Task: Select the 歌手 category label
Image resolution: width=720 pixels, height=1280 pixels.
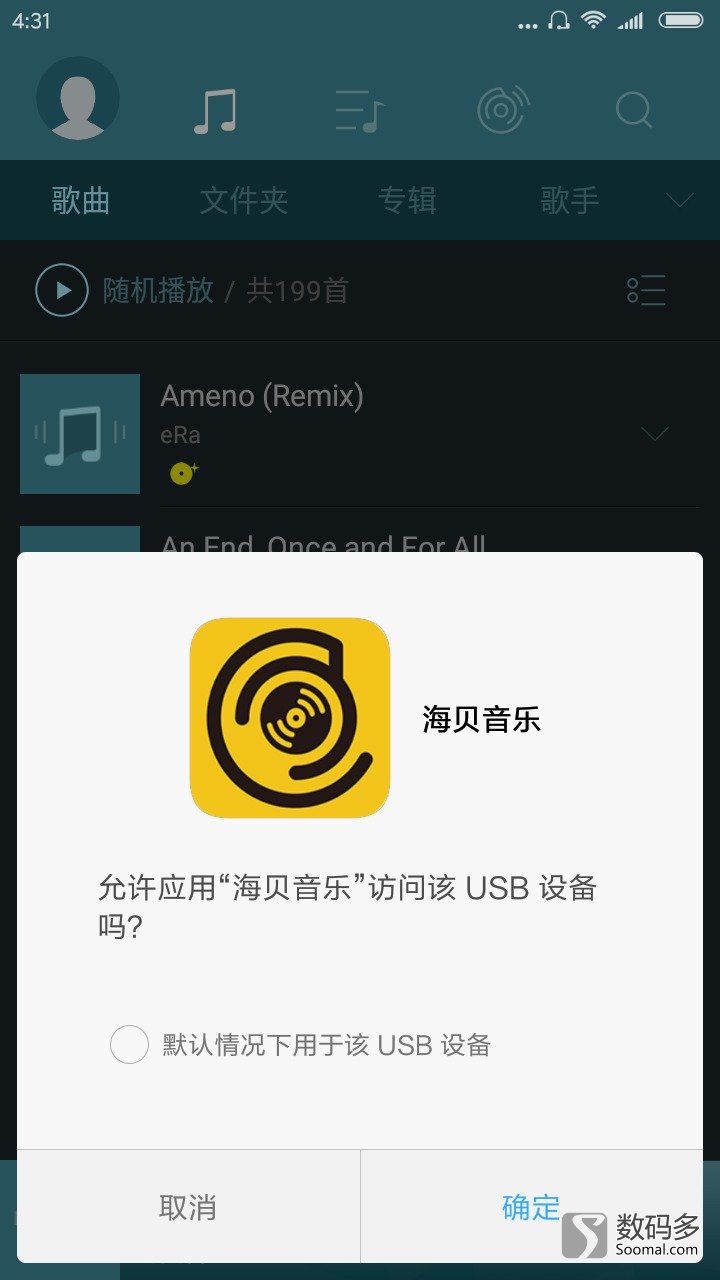Action: pyautogui.click(x=570, y=200)
